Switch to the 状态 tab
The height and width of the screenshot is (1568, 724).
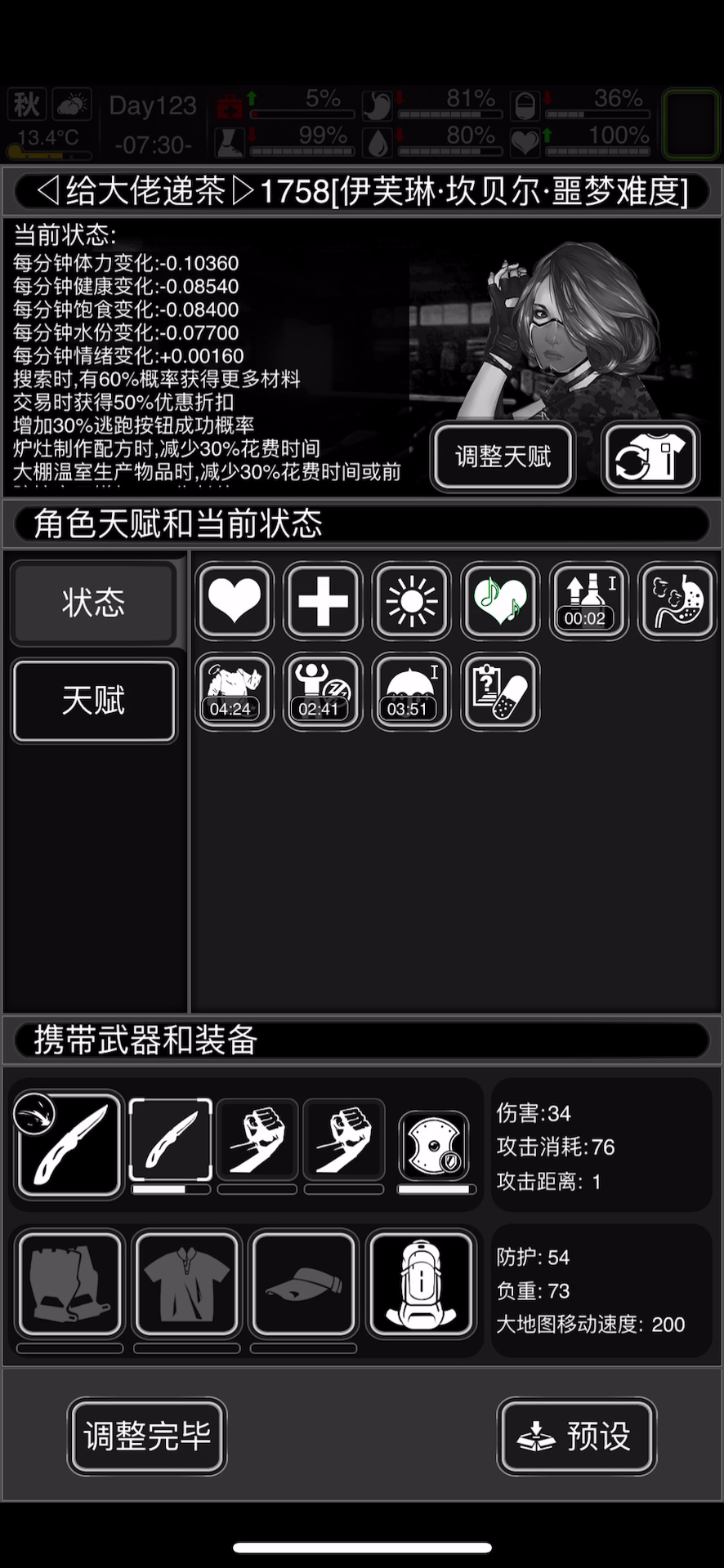point(94,603)
